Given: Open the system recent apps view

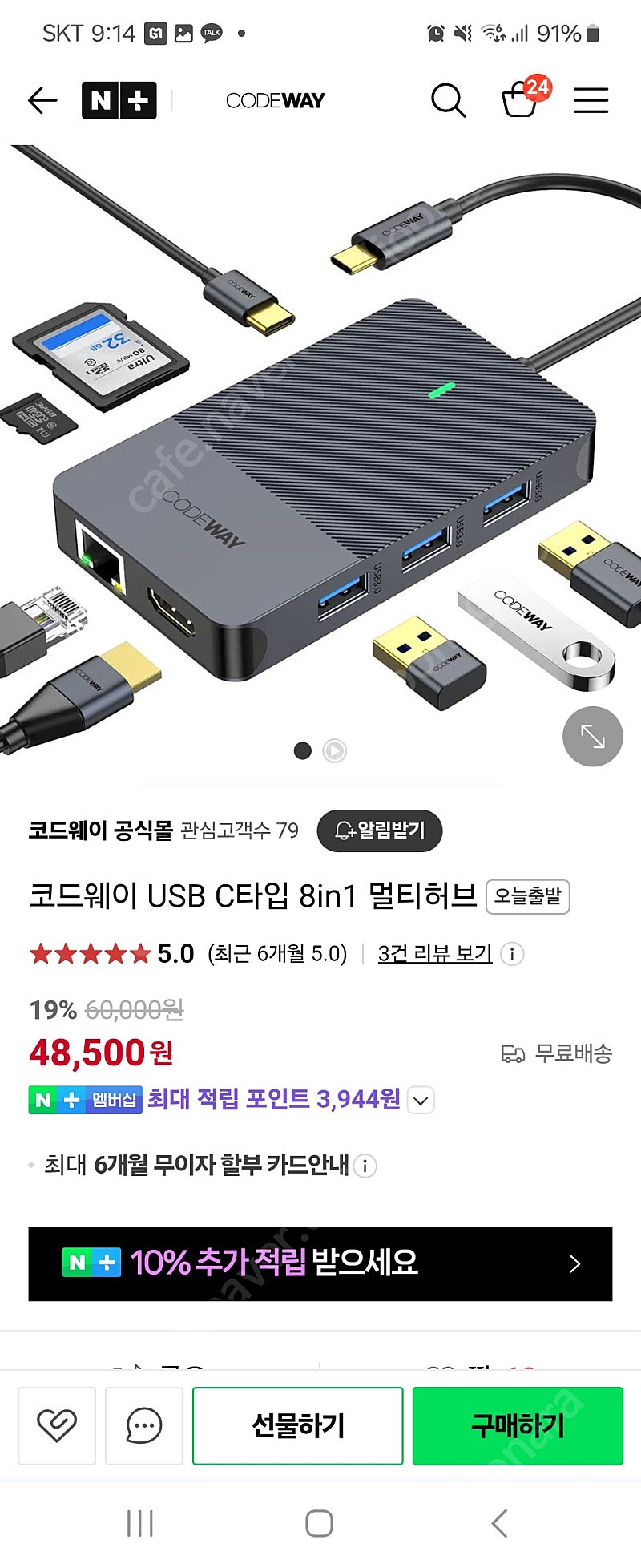Looking at the screenshot, I should click(140, 1523).
